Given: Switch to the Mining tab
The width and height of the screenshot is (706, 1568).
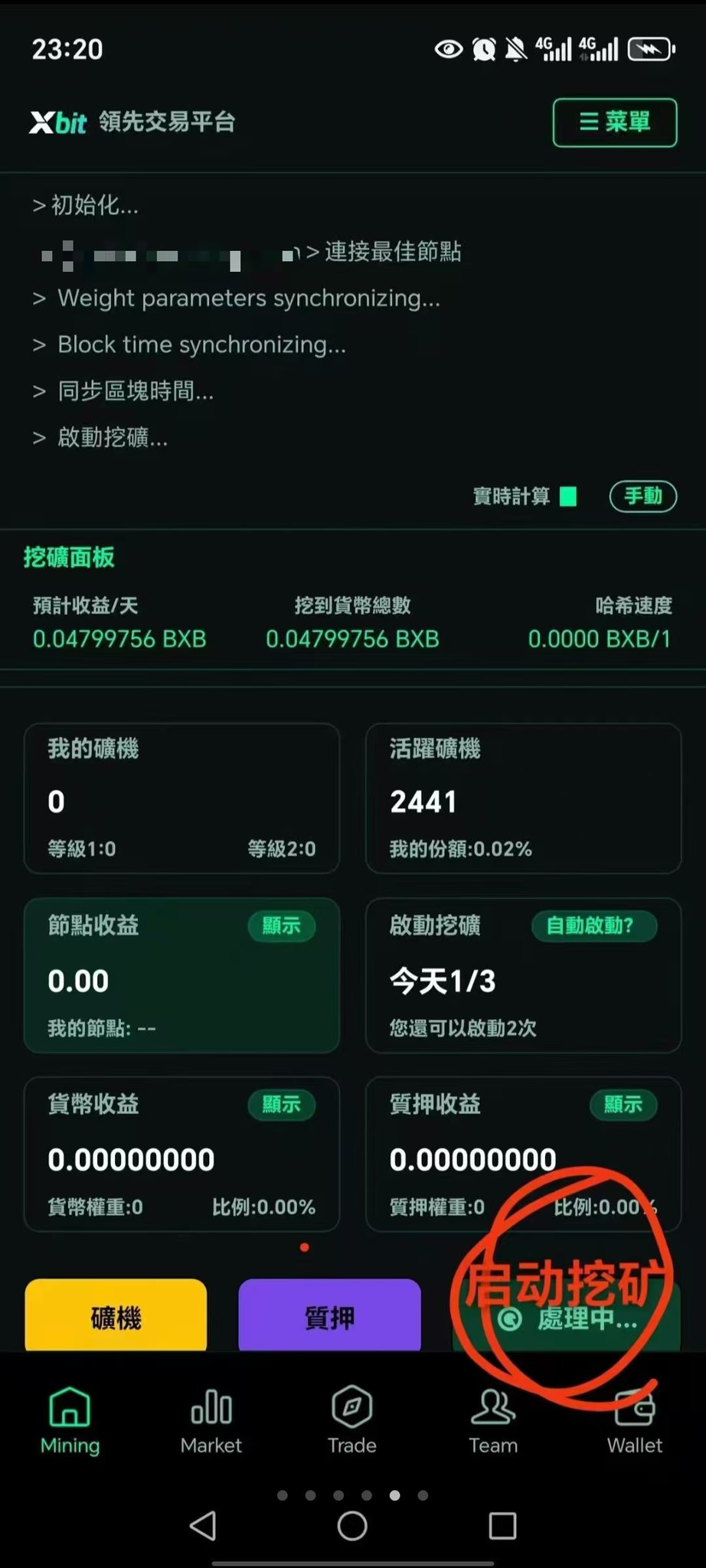Looking at the screenshot, I should [70, 1421].
